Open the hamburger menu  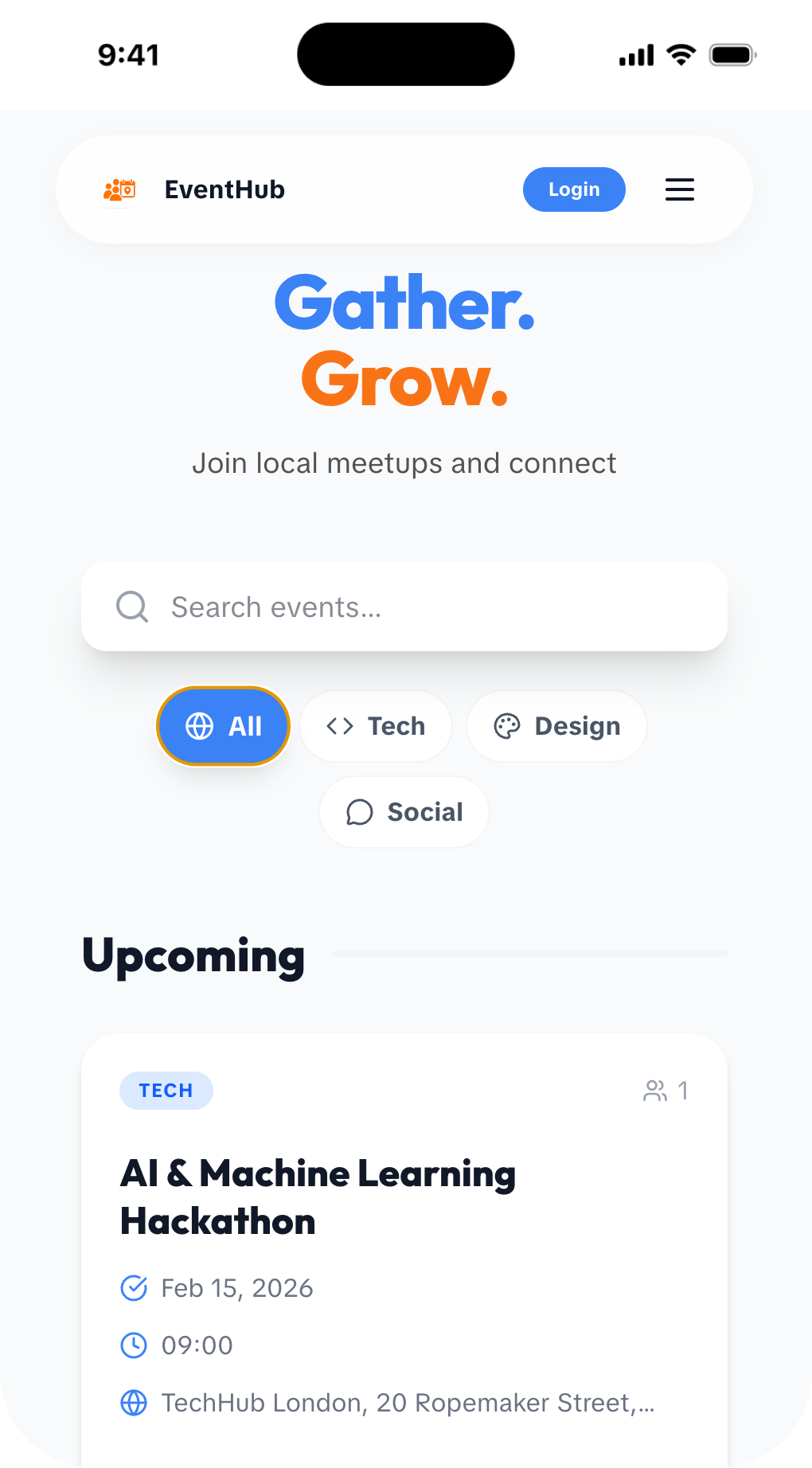(x=679, y=189)
